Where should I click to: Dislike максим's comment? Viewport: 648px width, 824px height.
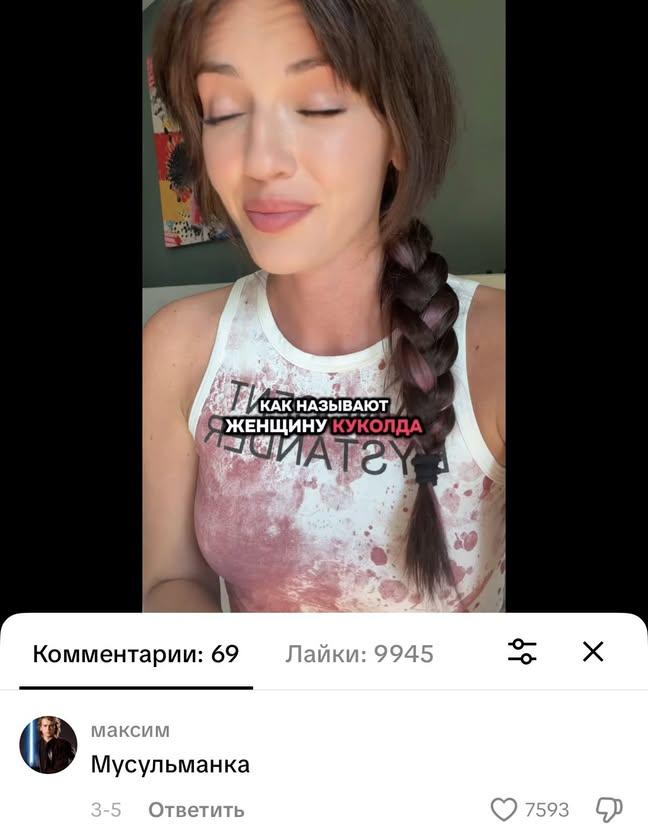click(x=608, y=809)
